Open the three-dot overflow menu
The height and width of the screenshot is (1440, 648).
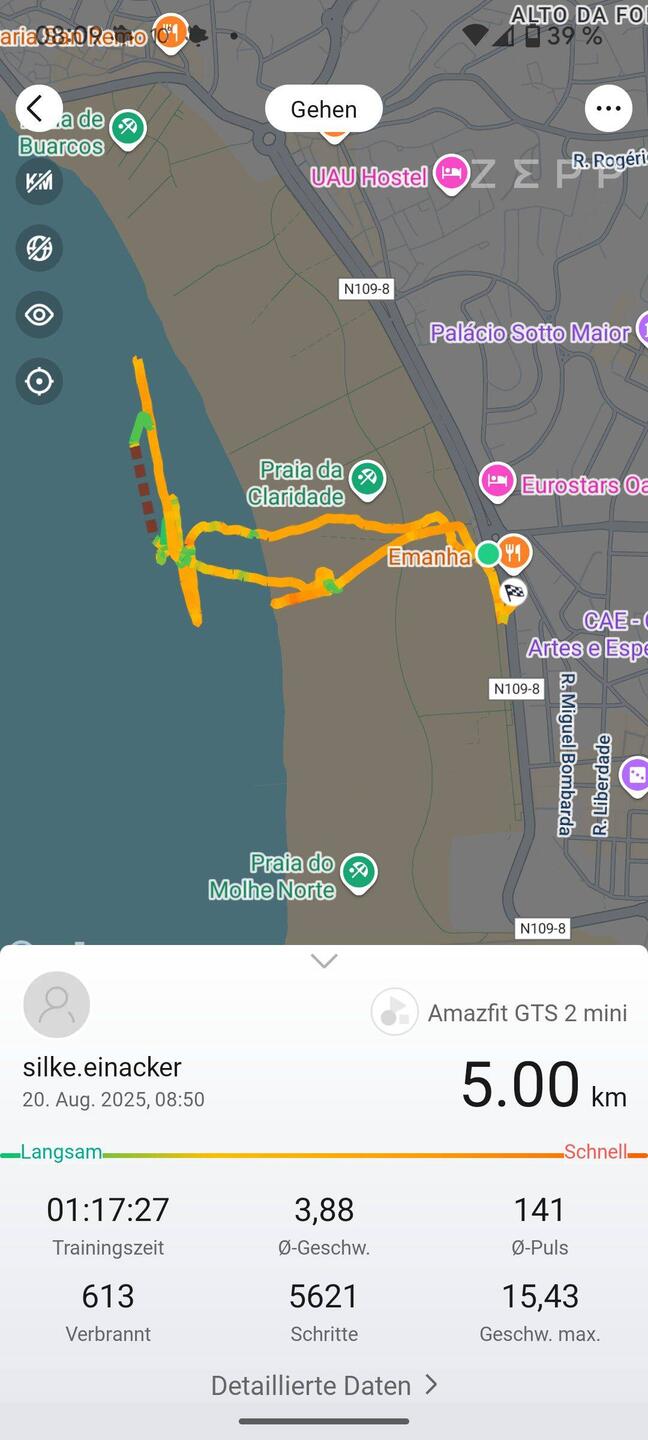pos(608,109)
